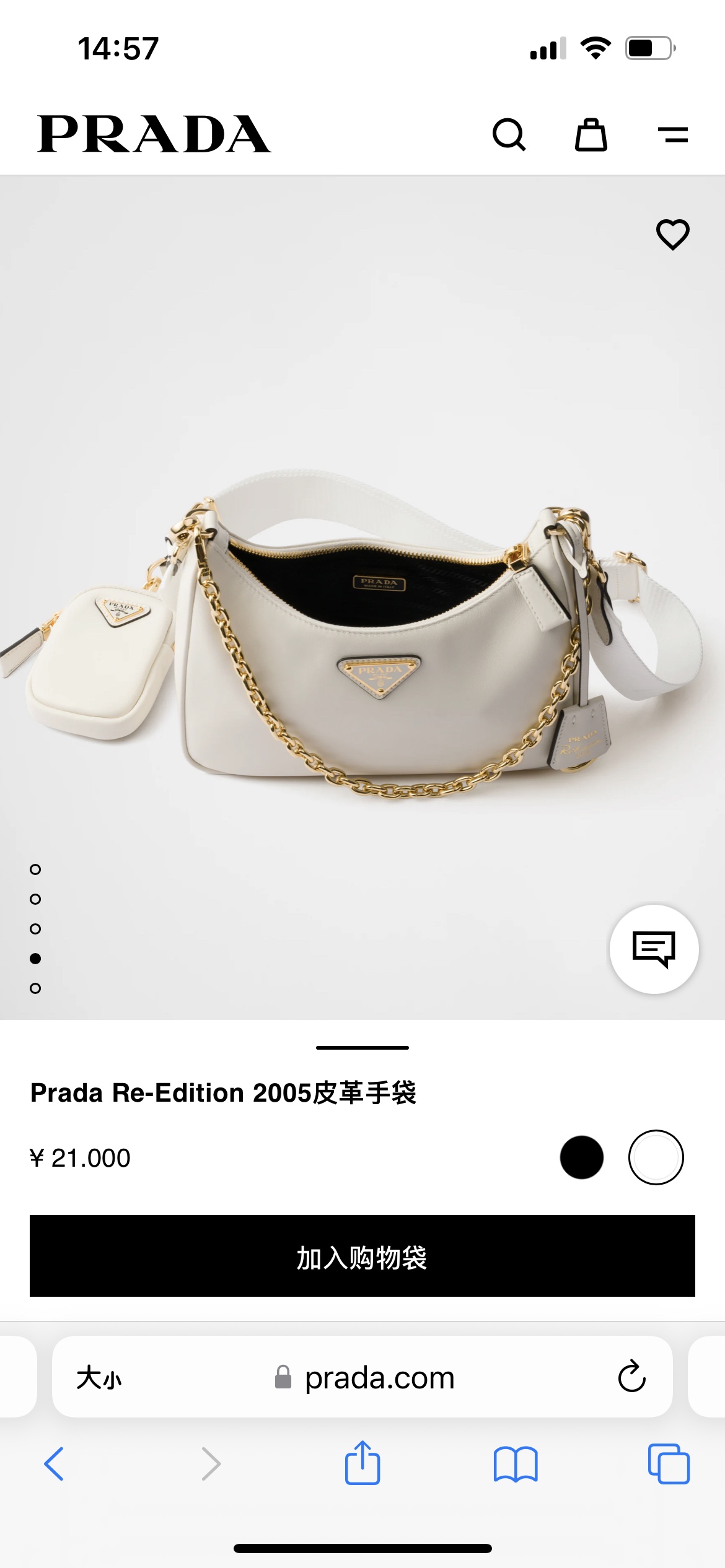Tap the Prada logo to go home
Viewport: 725px width, 1568px height.
(154, 134)
